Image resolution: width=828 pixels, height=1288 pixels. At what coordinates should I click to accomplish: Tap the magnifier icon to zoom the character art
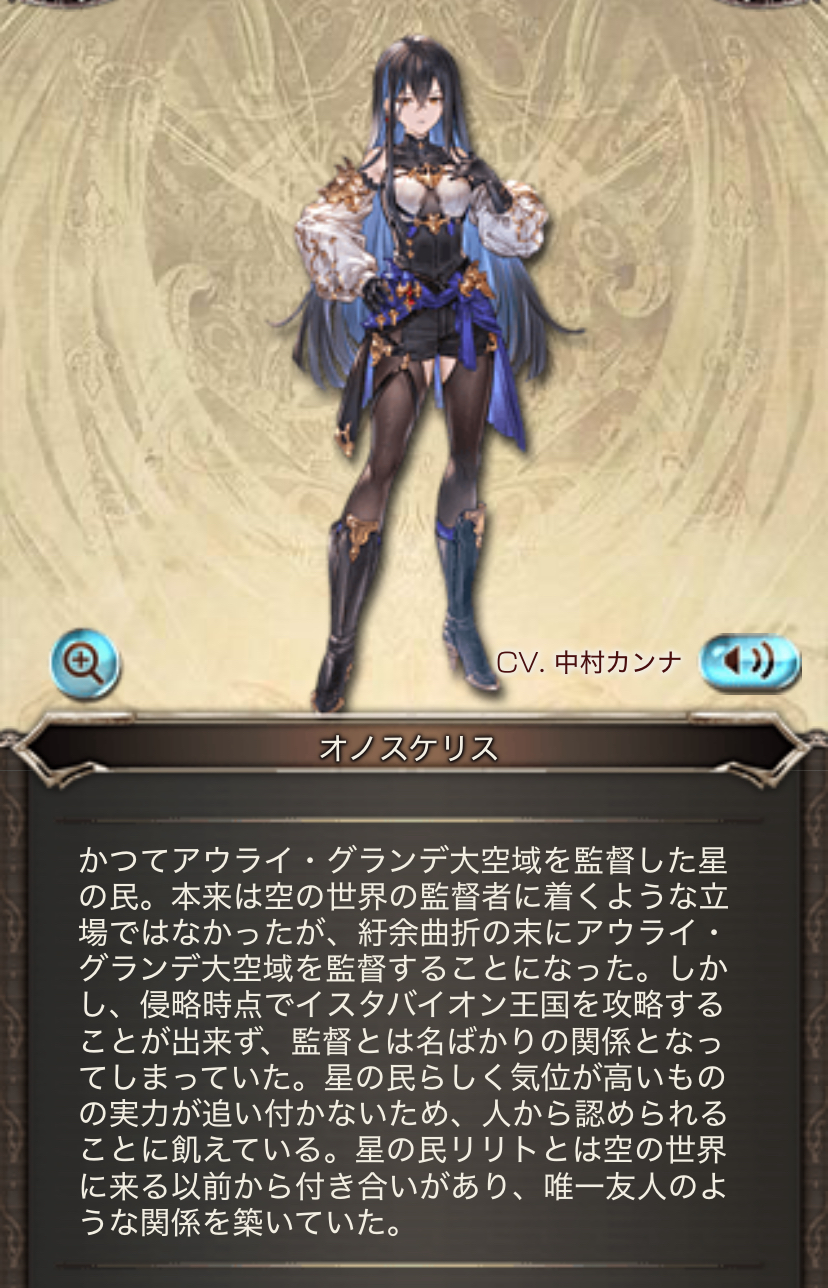85,662
